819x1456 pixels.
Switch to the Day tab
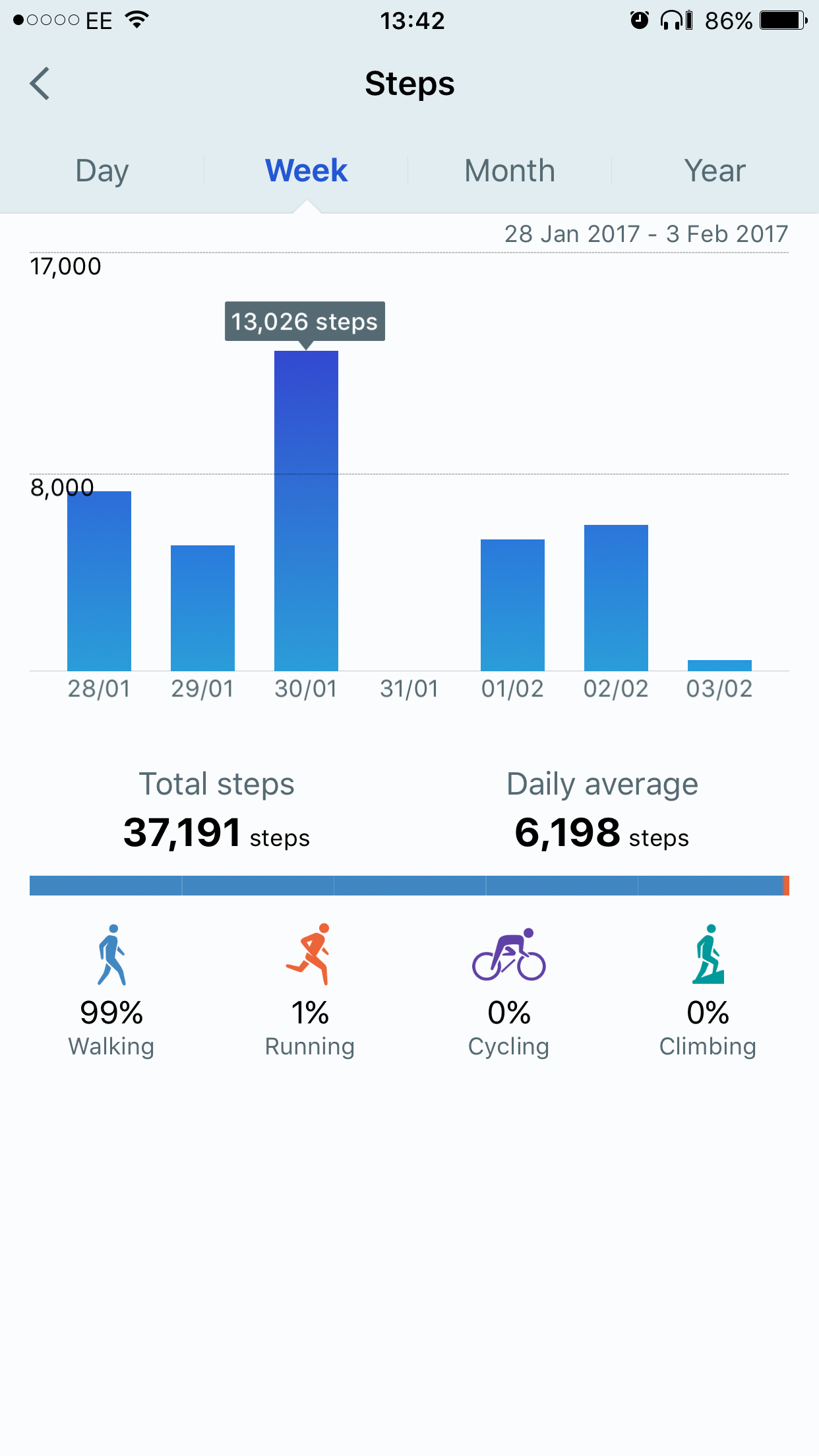tap(102, 171)
